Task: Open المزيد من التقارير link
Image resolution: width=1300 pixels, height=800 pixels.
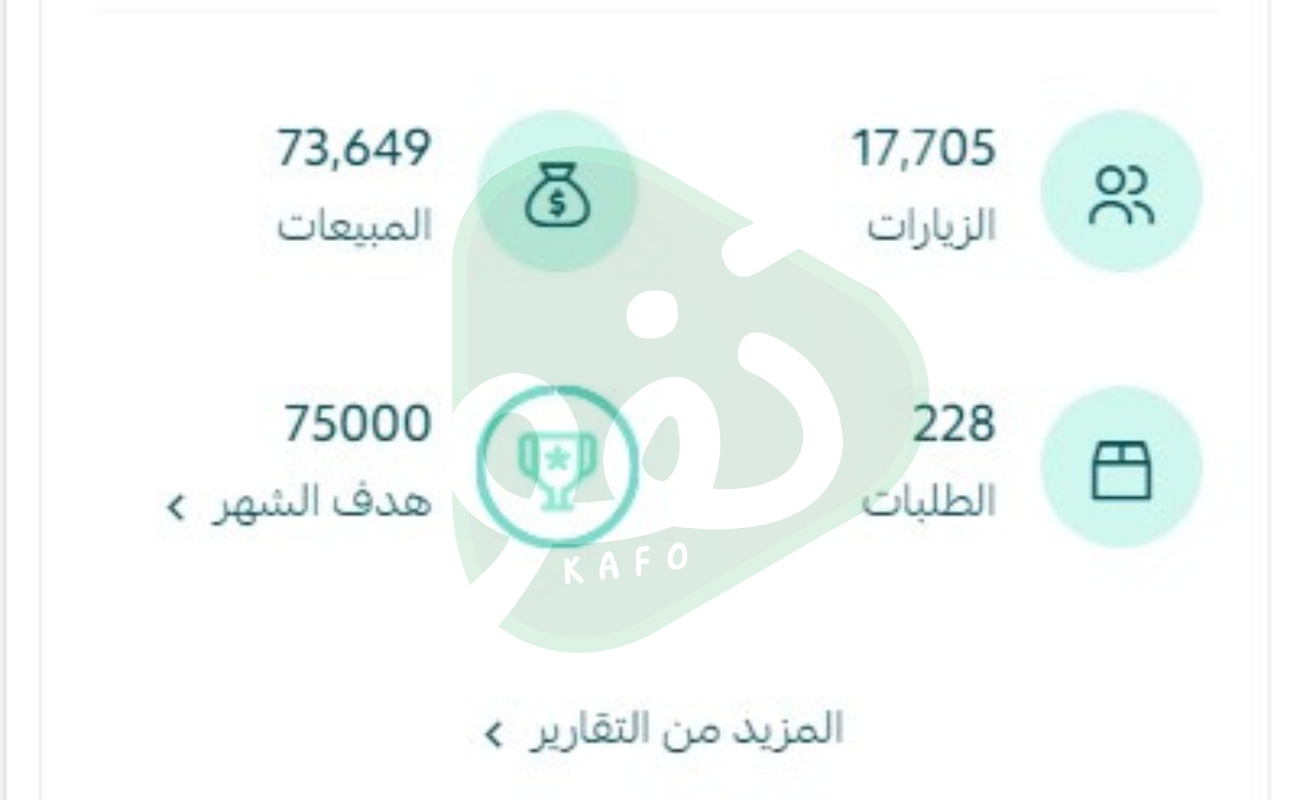Action: (x=664, y=729)
